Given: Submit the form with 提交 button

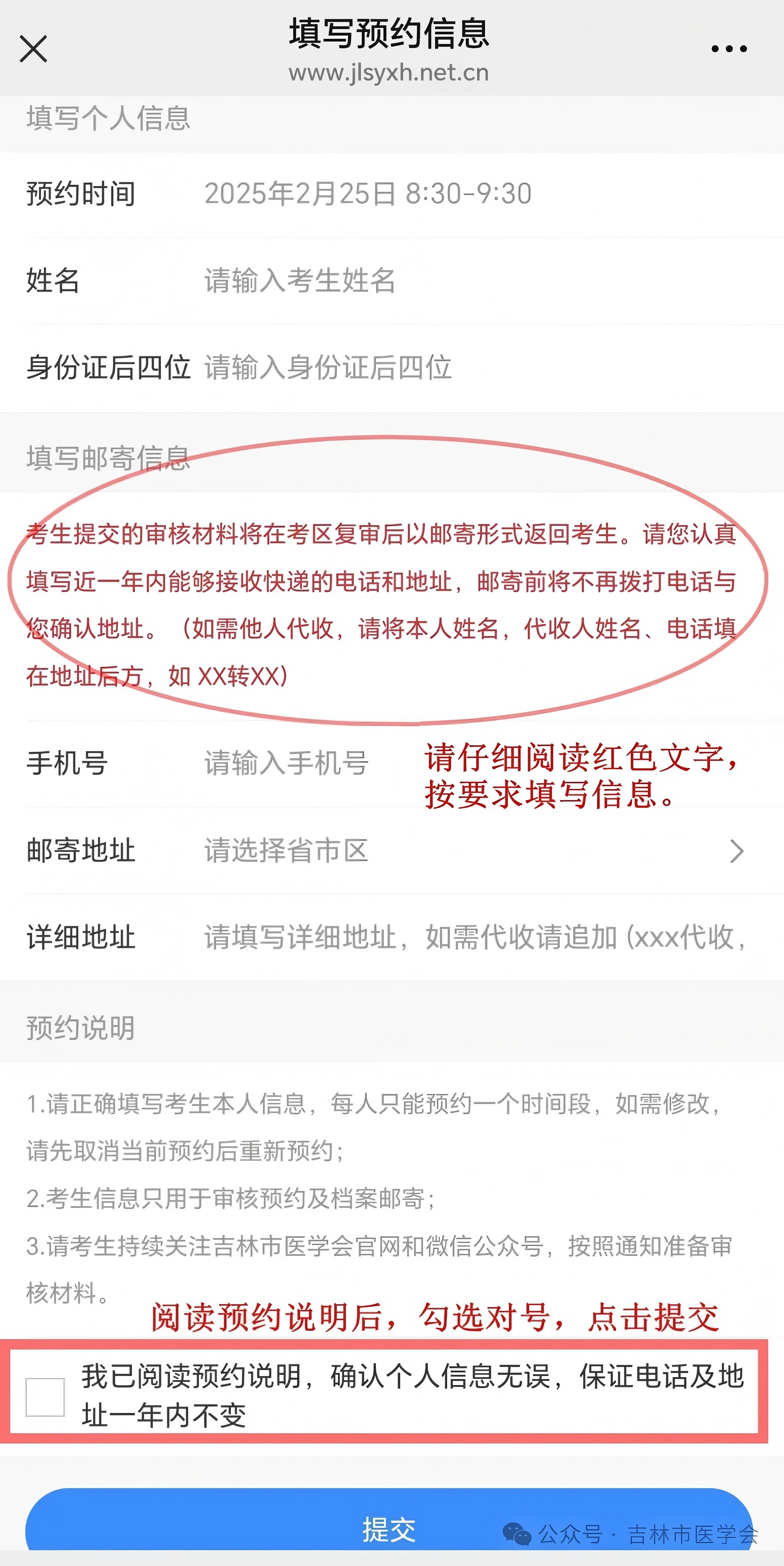Looking at the screenshot, I should click(389, 1528).
